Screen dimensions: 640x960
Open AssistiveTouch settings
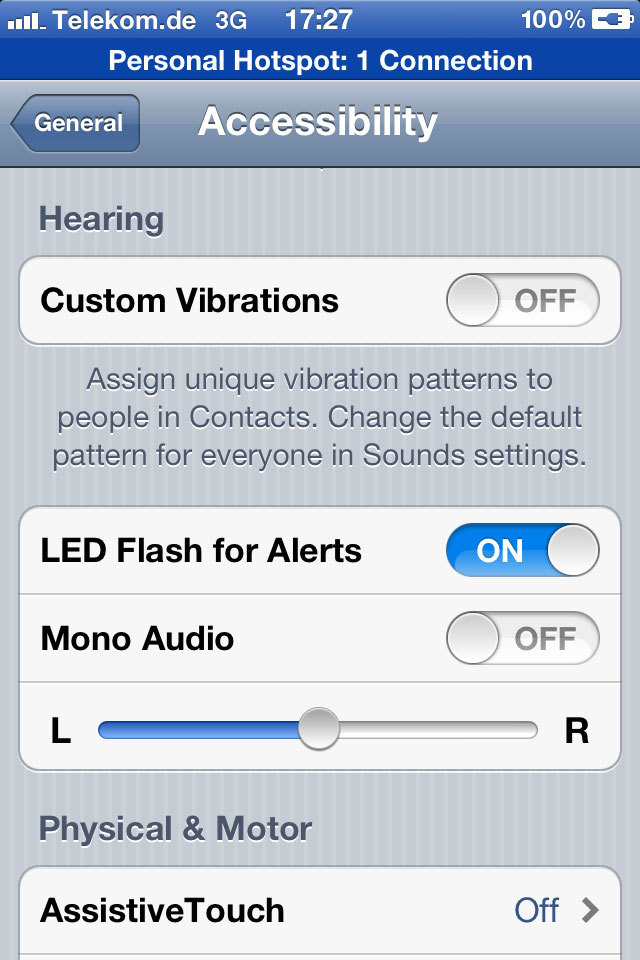tap(320, 910)
